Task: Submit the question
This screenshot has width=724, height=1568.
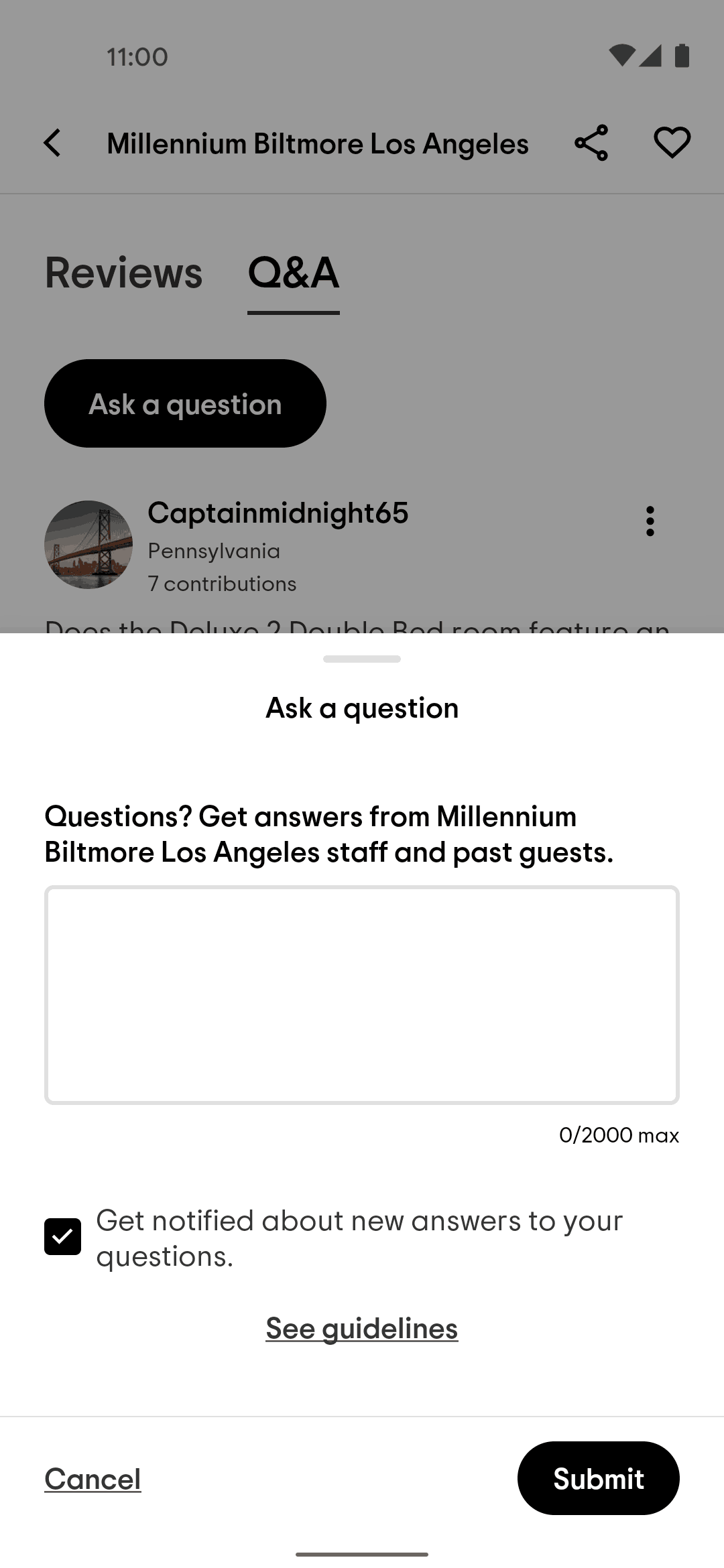Action: click(599, 1478)
